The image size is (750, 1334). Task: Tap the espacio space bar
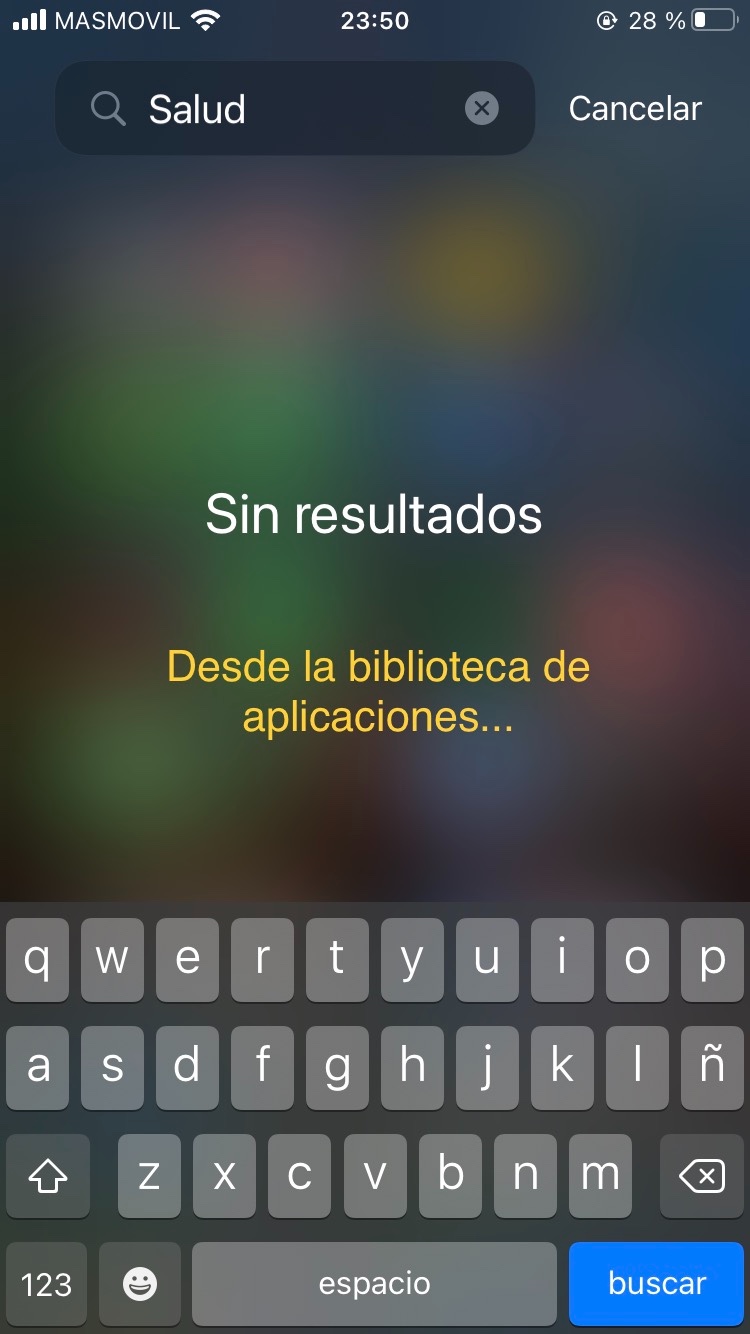click(374, 1283)
